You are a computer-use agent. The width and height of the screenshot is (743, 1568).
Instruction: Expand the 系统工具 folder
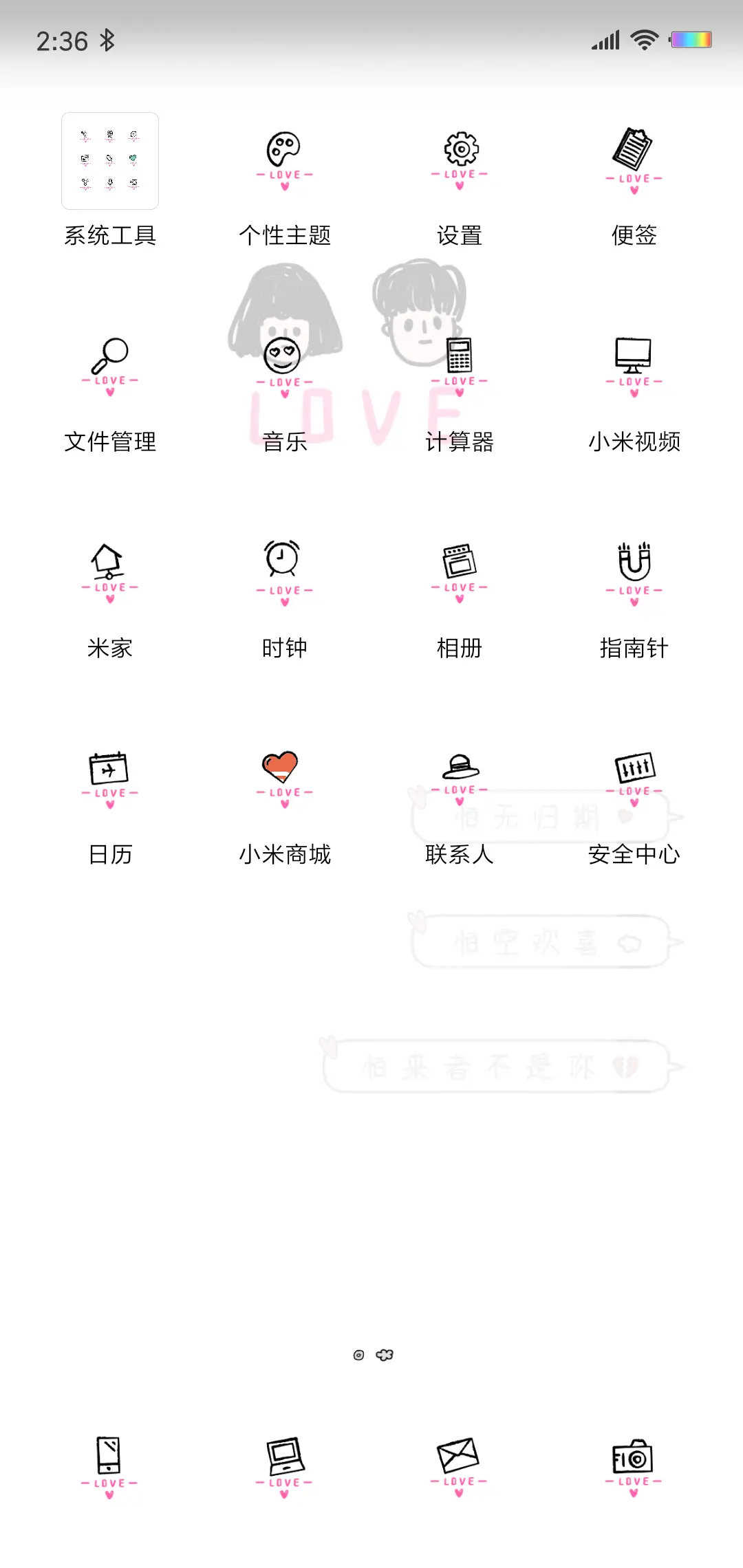click(x=110, y=162)
